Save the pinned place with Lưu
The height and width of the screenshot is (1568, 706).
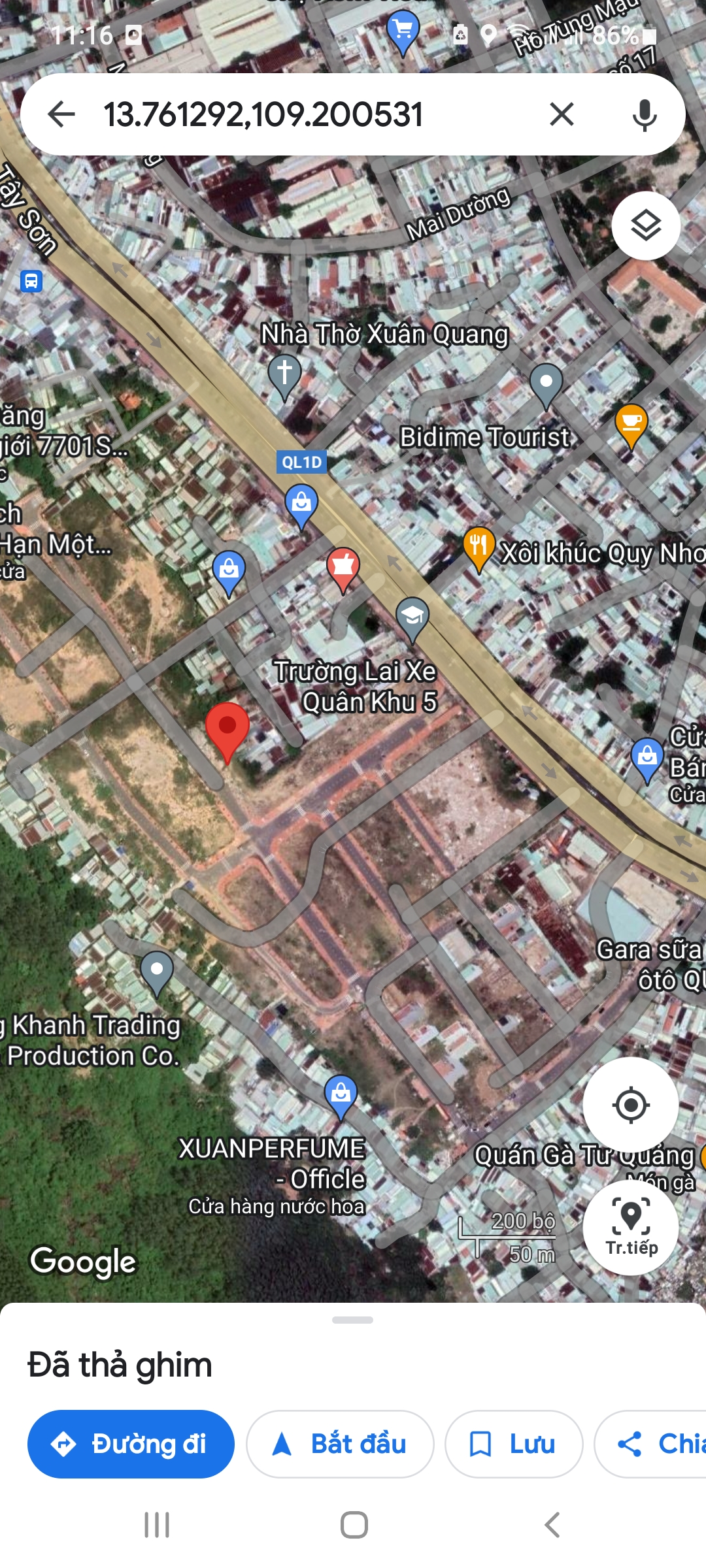click(514, 1444)
